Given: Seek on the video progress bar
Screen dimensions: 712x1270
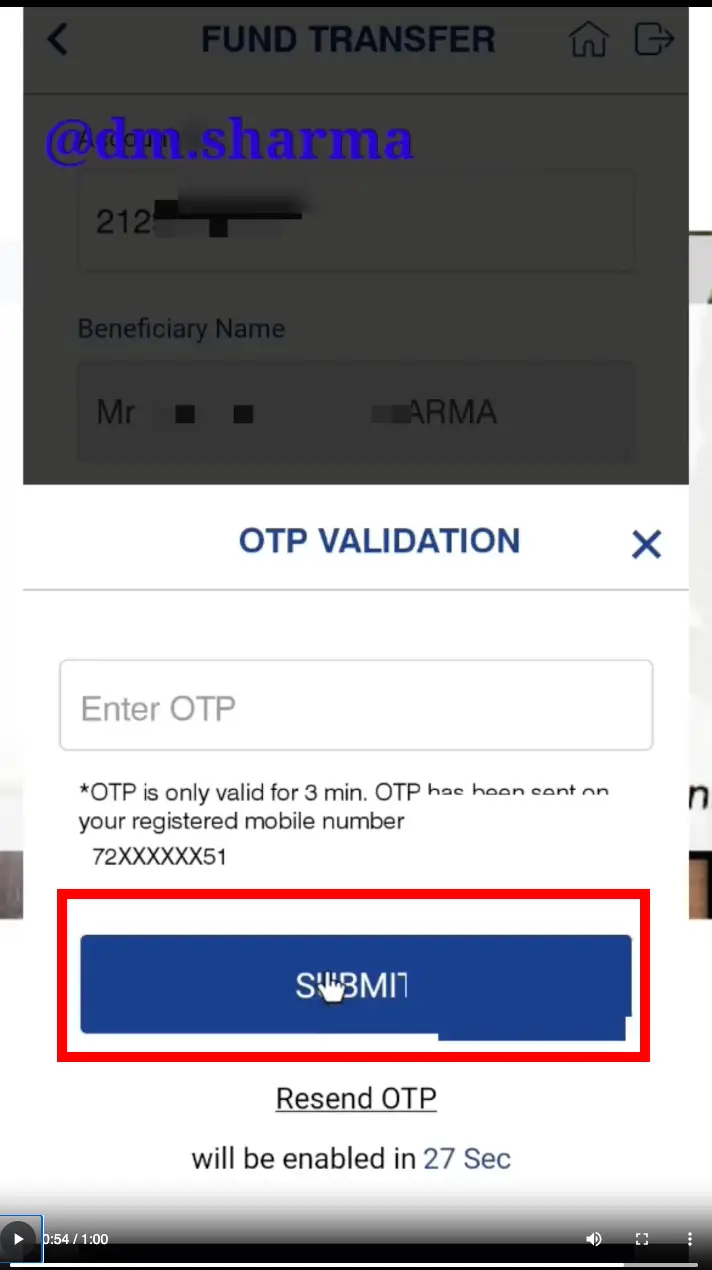Looking at the screenshot, I should tap(350, 1262).
